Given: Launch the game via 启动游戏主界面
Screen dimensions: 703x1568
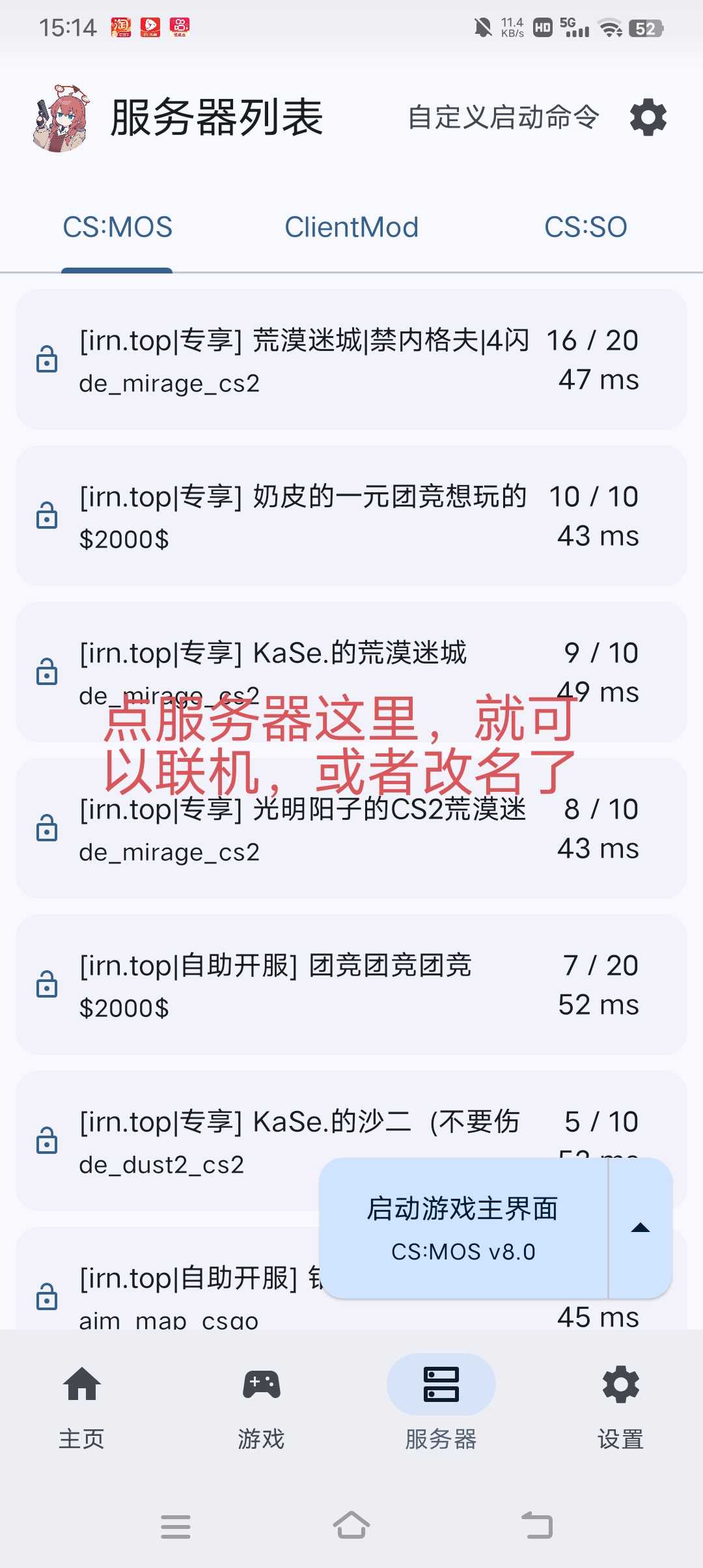Looking at the screenshot, I should point(463,1228).
